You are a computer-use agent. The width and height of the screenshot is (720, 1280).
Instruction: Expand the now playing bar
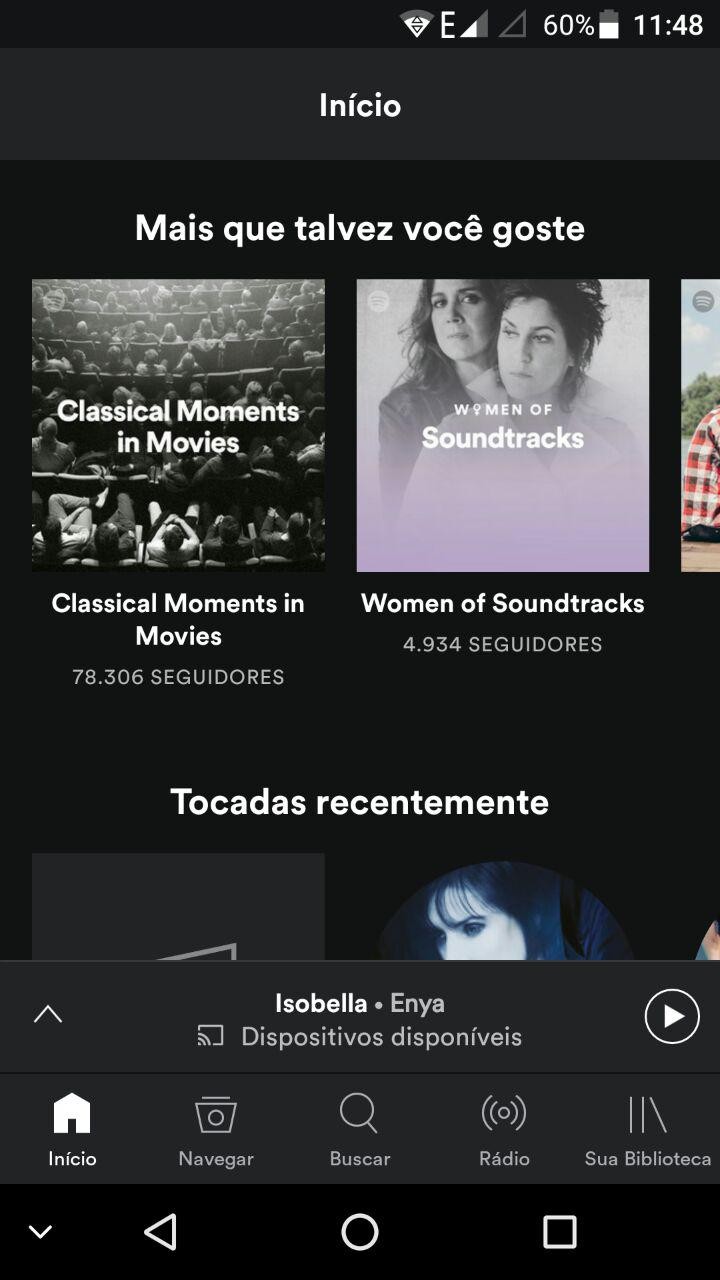pyautogui.click(x=47, y=1015)
